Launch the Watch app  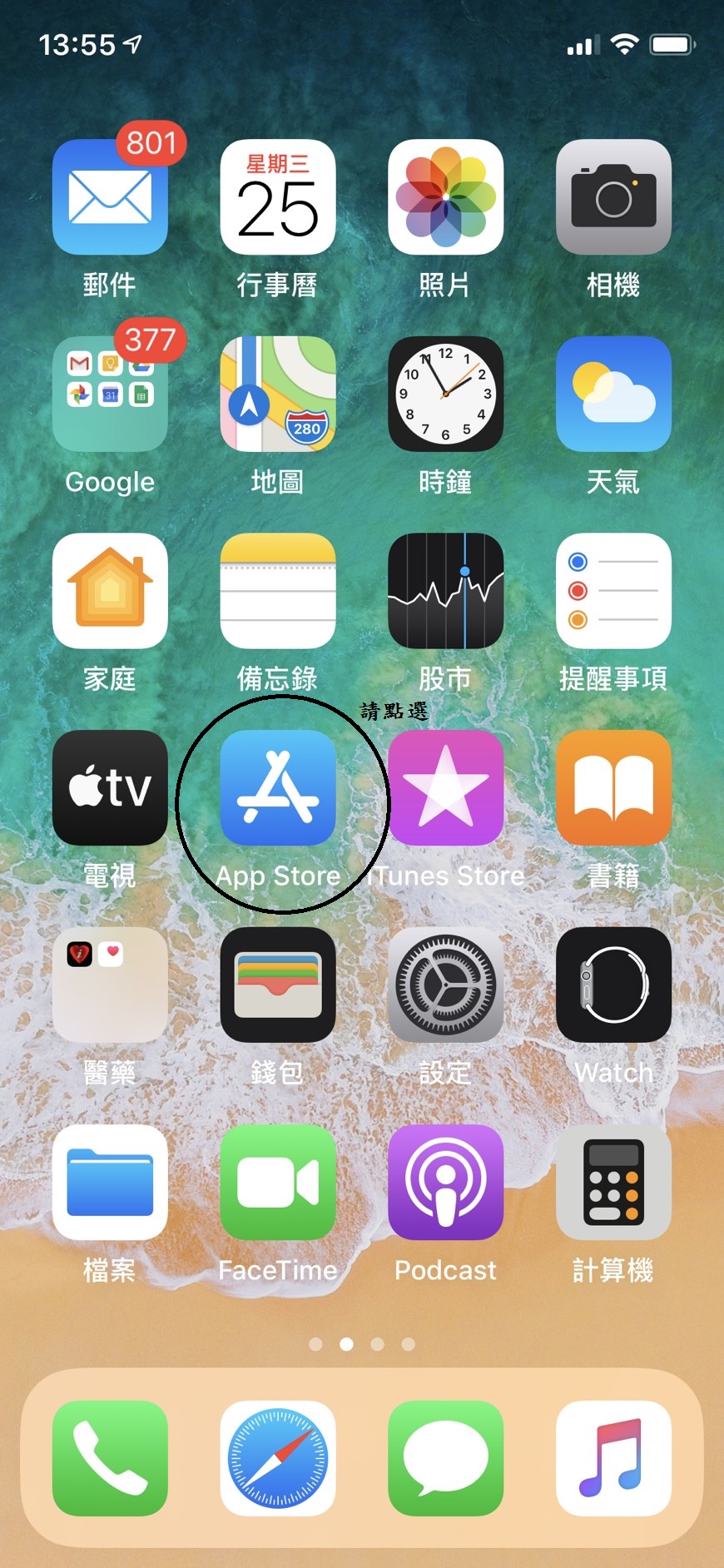pos(614,985)
